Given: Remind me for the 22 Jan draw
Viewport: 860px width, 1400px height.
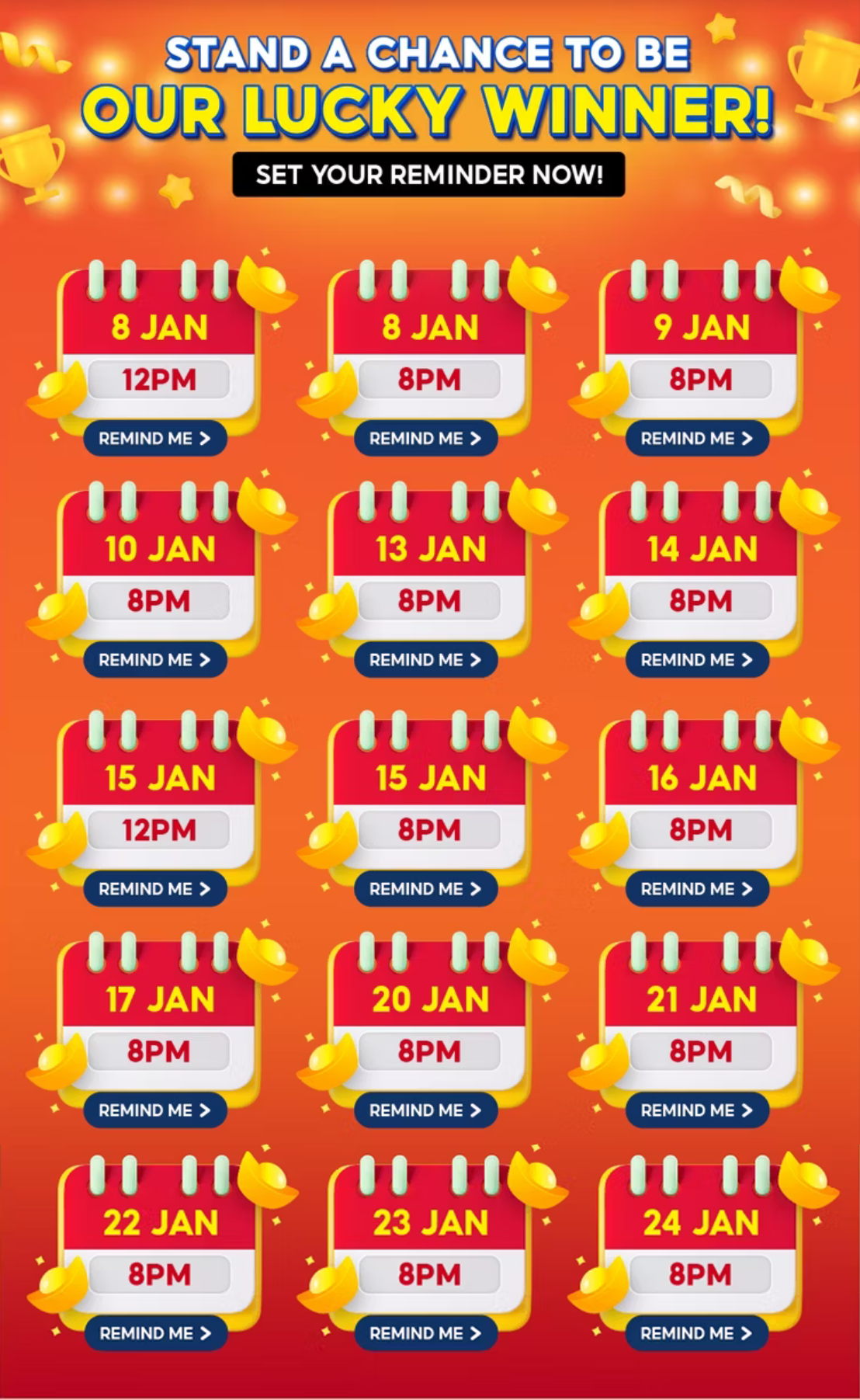Looking at the screenshot, I should pos(155,1333).
